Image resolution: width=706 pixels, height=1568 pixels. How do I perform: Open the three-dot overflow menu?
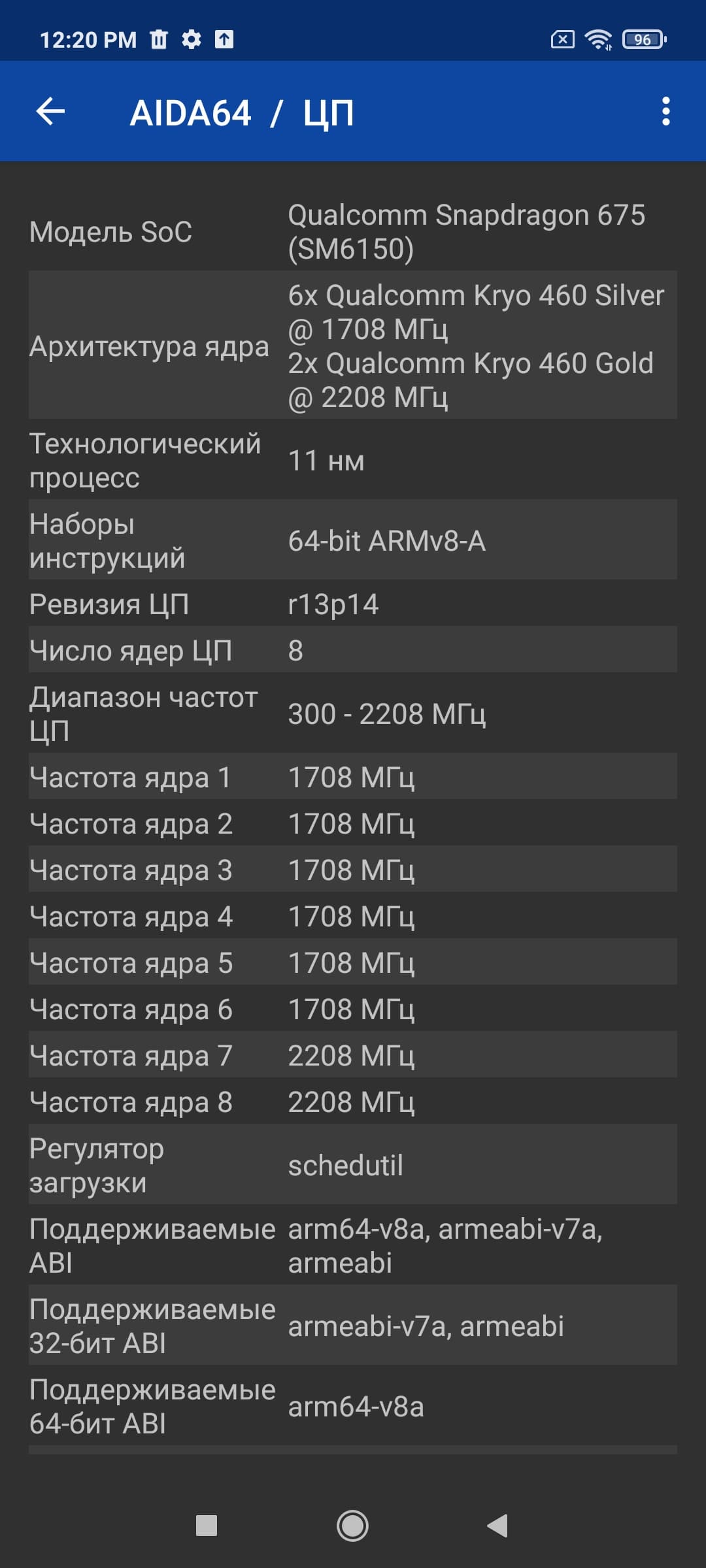tap(665, 112)
